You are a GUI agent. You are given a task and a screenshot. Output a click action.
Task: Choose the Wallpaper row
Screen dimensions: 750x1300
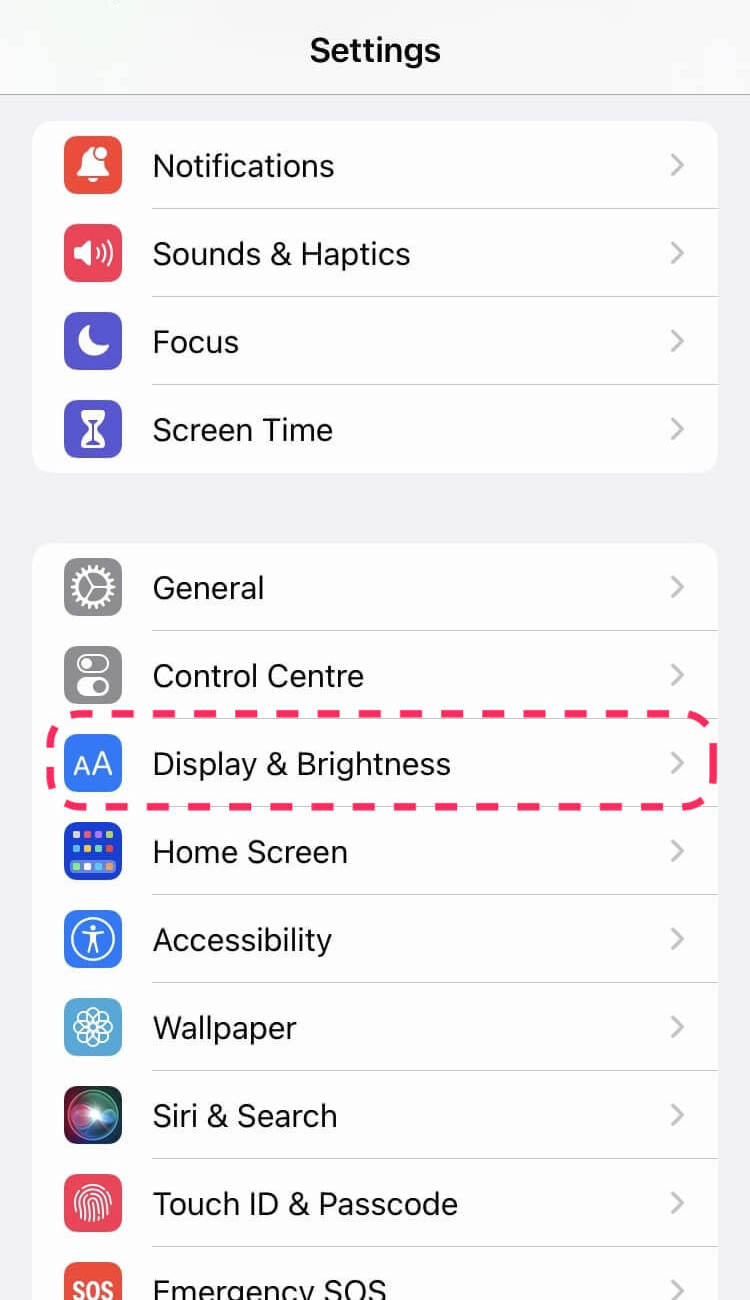tap(375, 1028)
